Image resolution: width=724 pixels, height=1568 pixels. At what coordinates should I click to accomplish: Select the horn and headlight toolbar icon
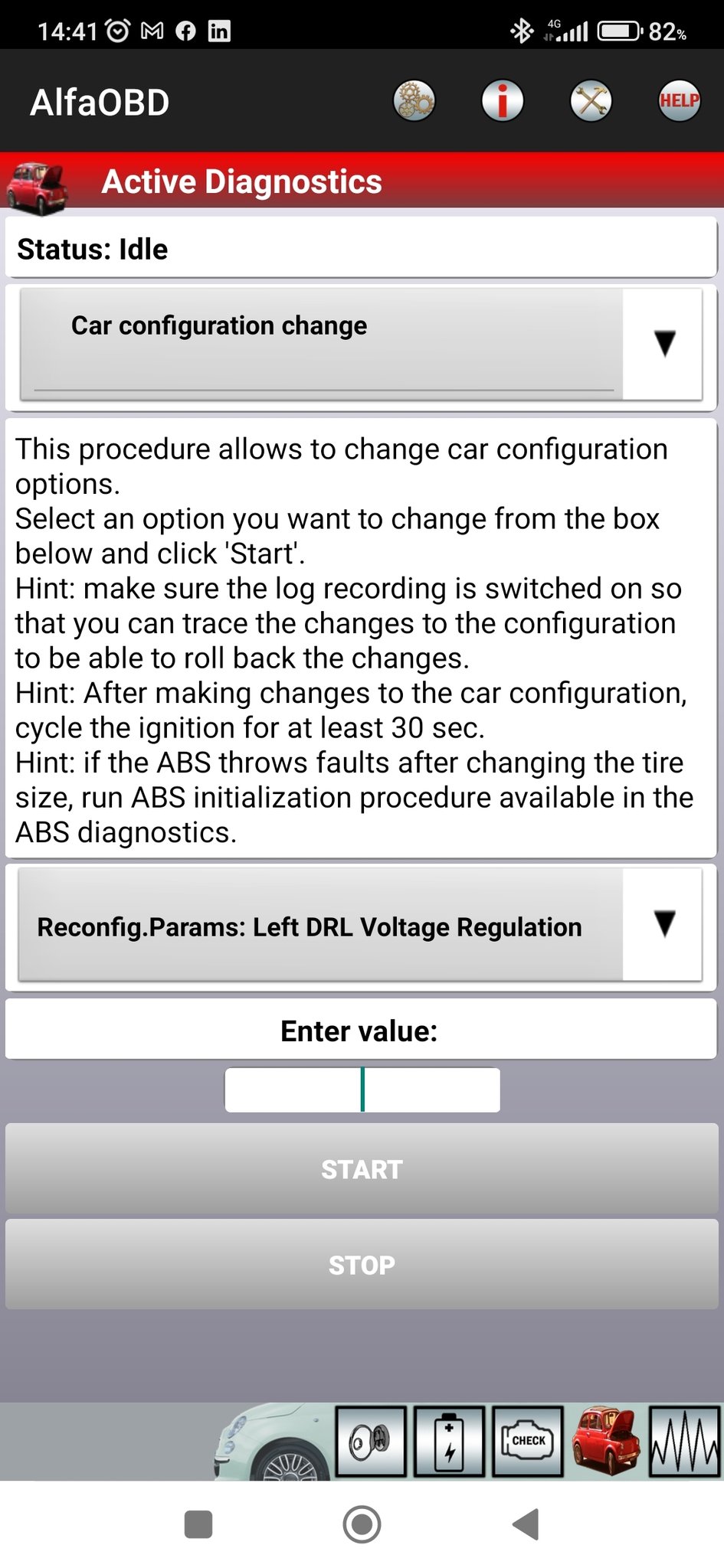coord(371,1442)
